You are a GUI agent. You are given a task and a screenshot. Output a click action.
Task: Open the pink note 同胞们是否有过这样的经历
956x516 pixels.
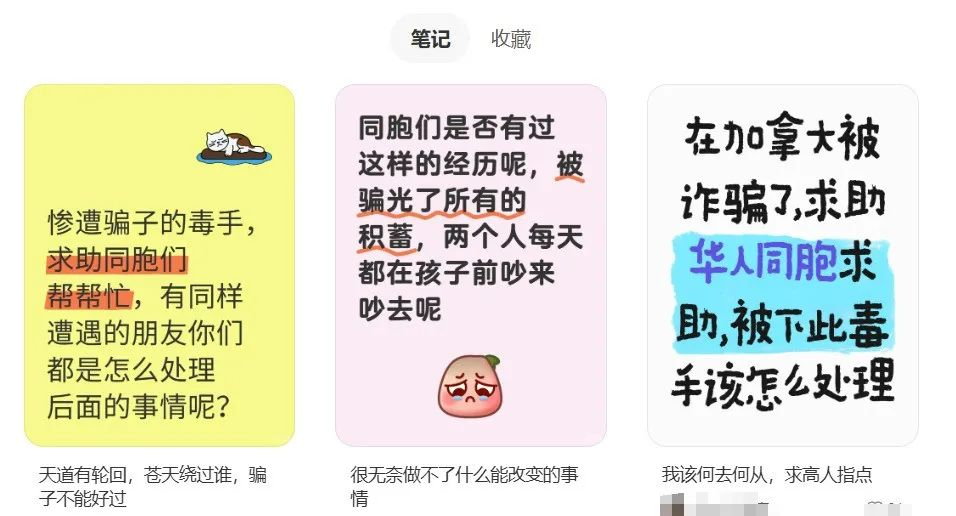pyautogui.click(x=470, y=265)
